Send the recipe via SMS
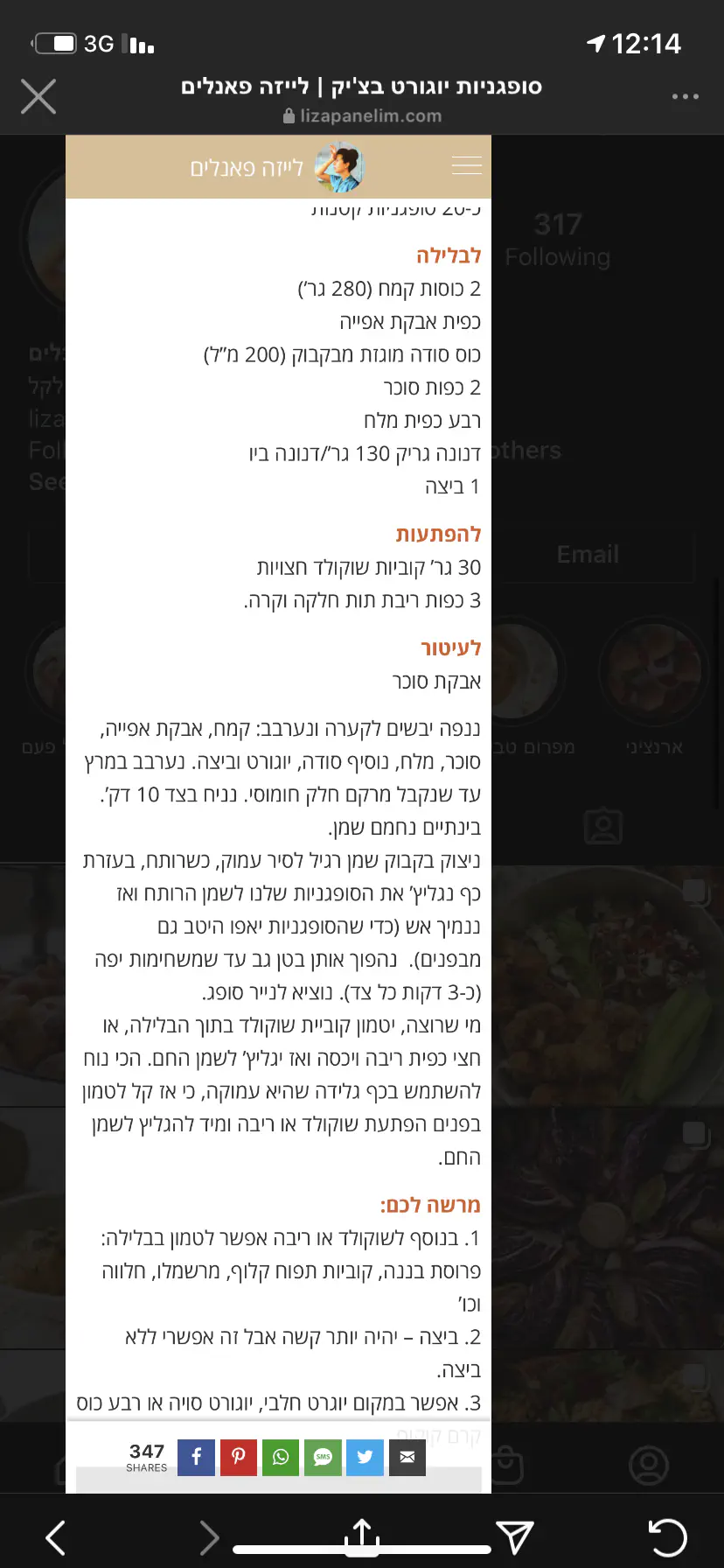The image size is (724, 1568). pos(323,1457)
